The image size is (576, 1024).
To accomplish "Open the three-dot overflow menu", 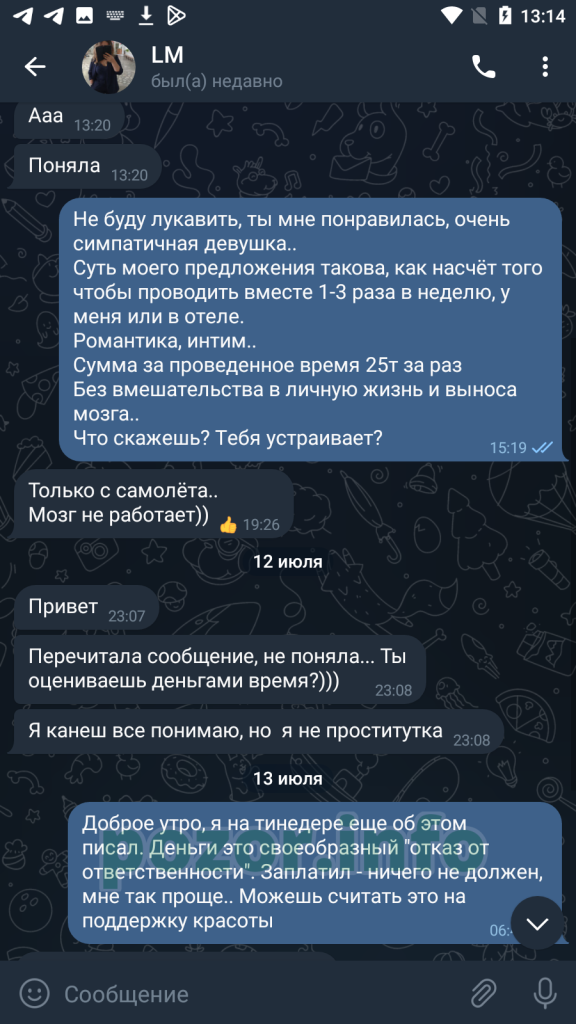I will 545,67.
